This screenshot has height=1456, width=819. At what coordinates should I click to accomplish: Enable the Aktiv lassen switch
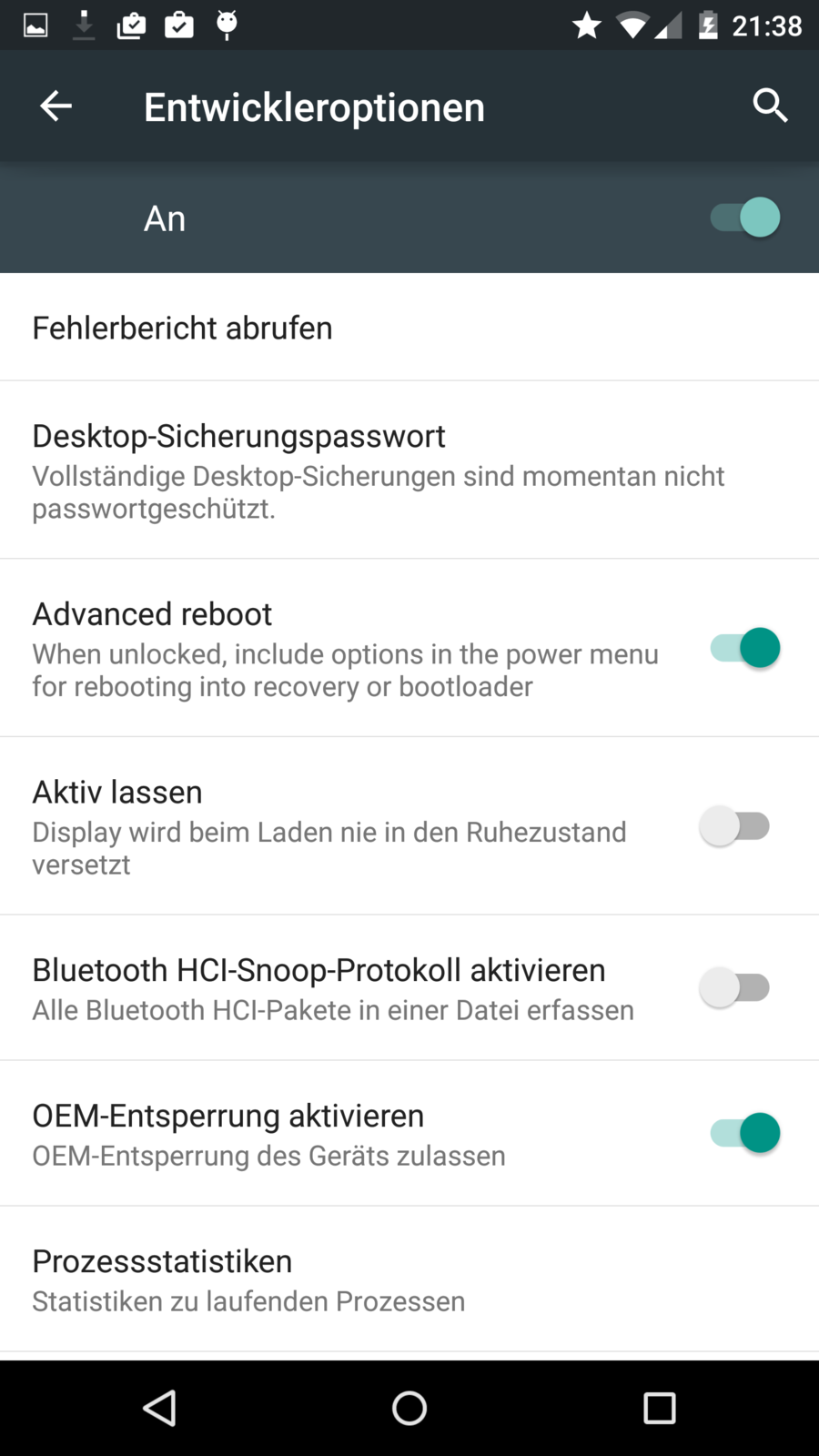point(735,826)
